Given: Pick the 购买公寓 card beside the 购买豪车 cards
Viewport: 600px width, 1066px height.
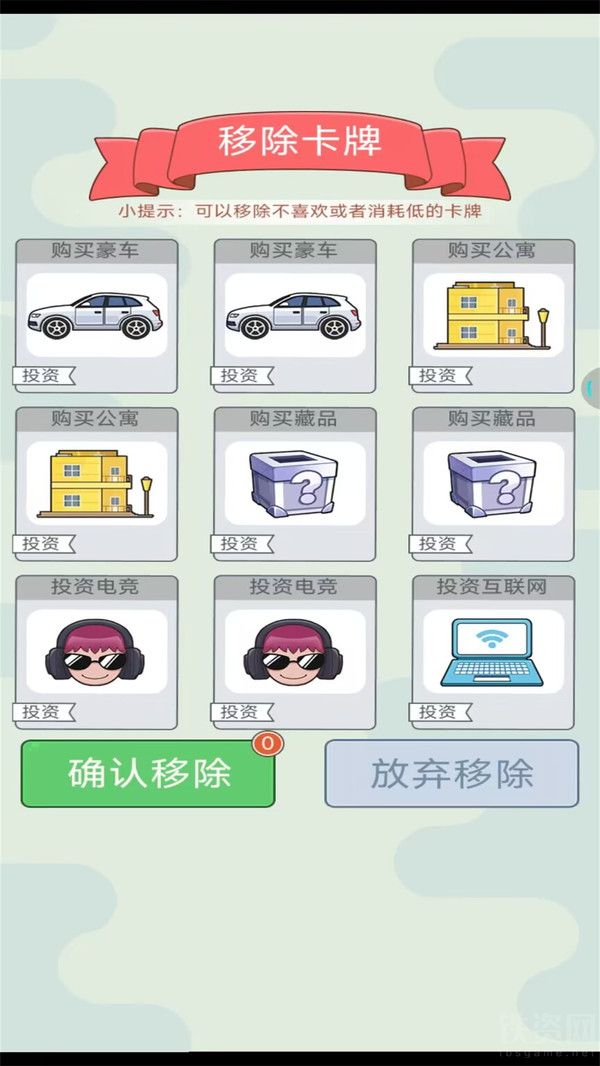Looking at the screenshot, I should 493,315.
